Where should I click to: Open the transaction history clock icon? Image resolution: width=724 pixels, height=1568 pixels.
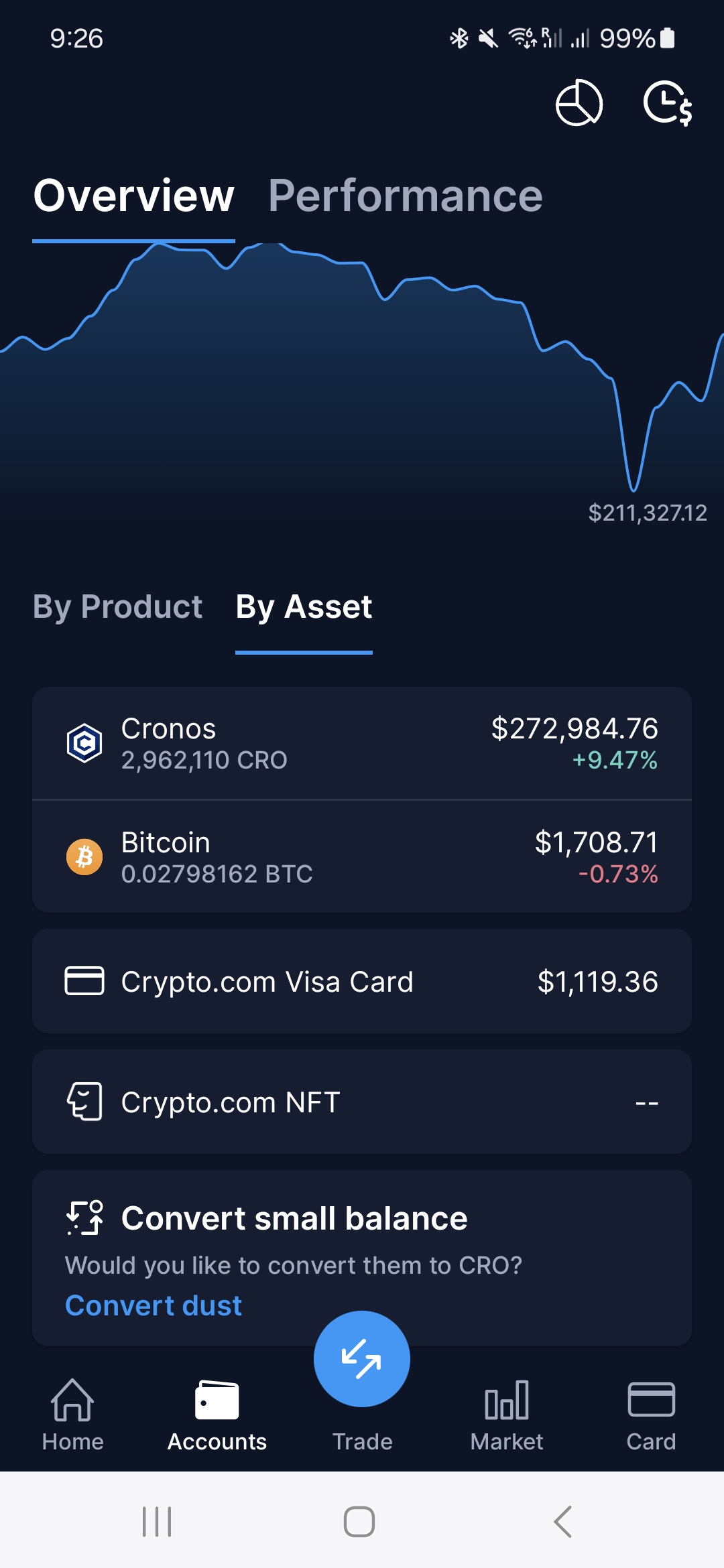click(668, 103)
